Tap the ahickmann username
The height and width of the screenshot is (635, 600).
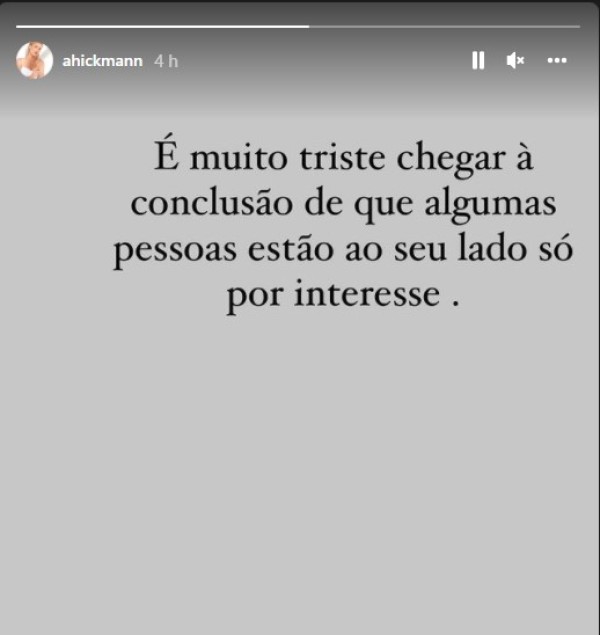[x=102, y=61]
